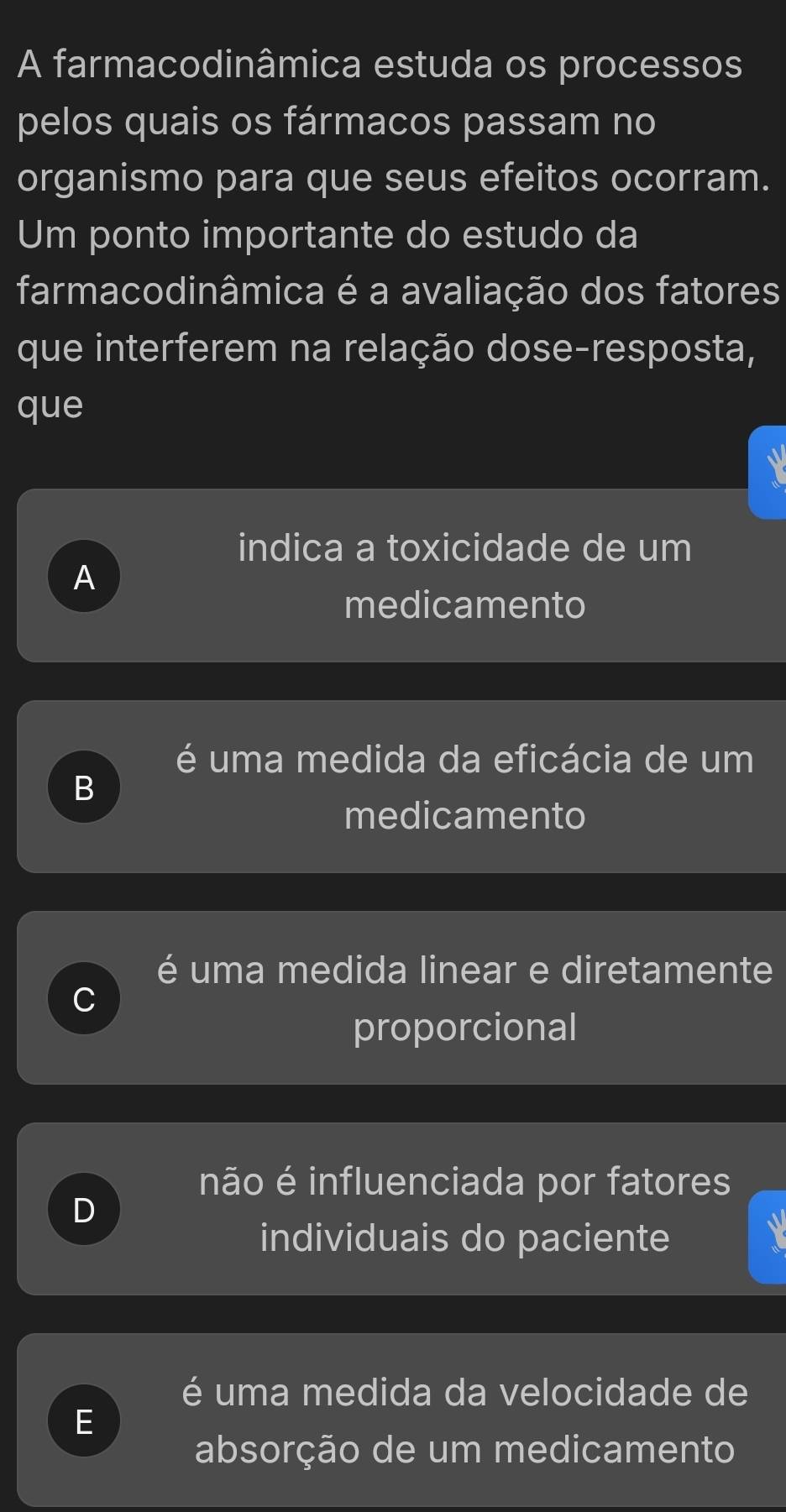This screenshot has width=786, height=1512.
Task: Pick option C, medida linear e proporcional
Action: tap(401, 998)
